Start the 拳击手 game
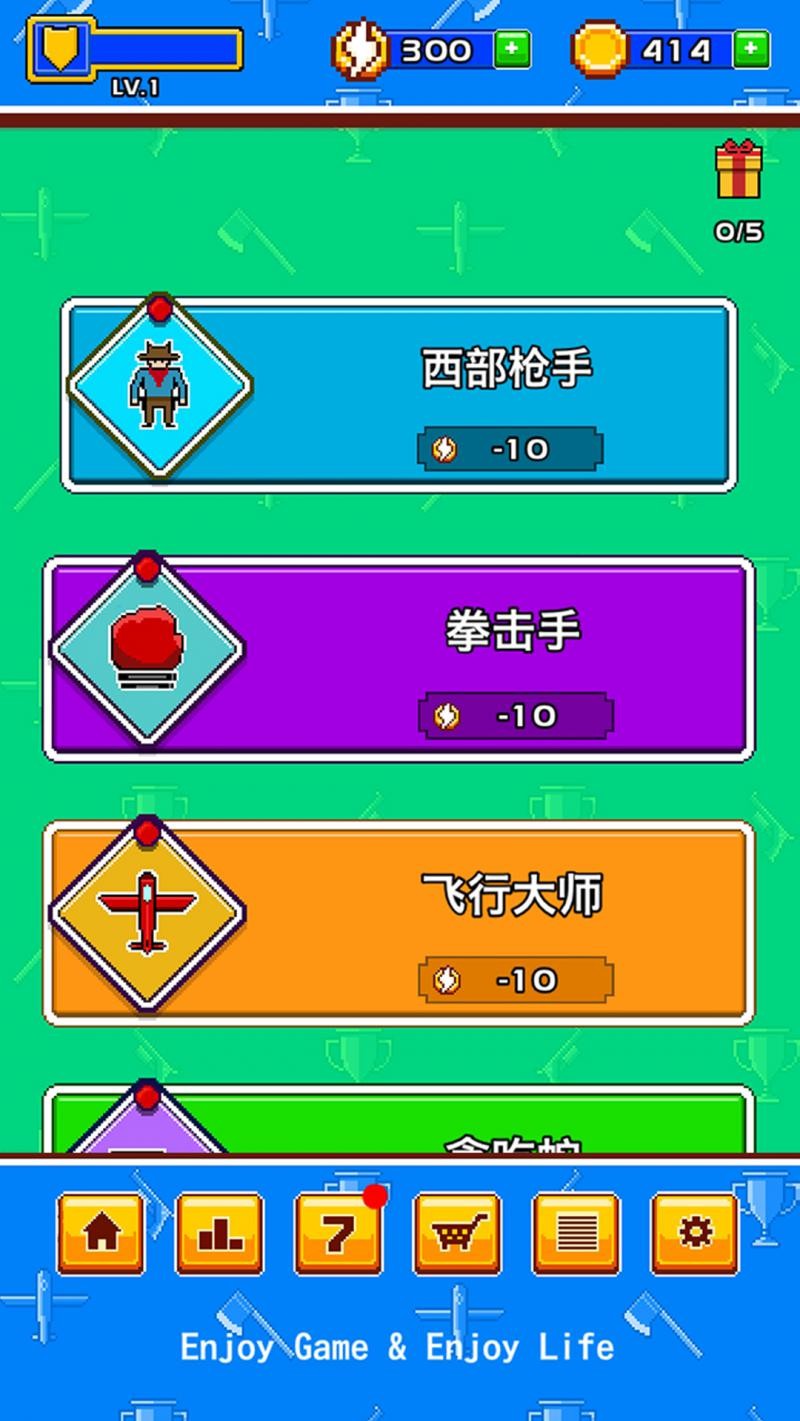This screenshot has height=1421, width=800. [400, 658]
